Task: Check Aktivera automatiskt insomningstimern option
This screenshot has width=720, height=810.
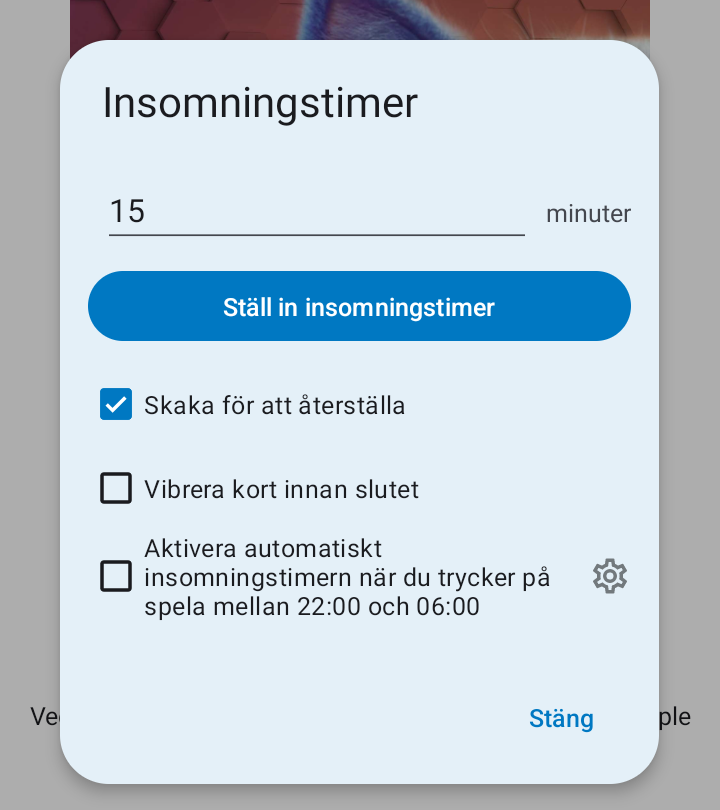Action: point(116,577)
